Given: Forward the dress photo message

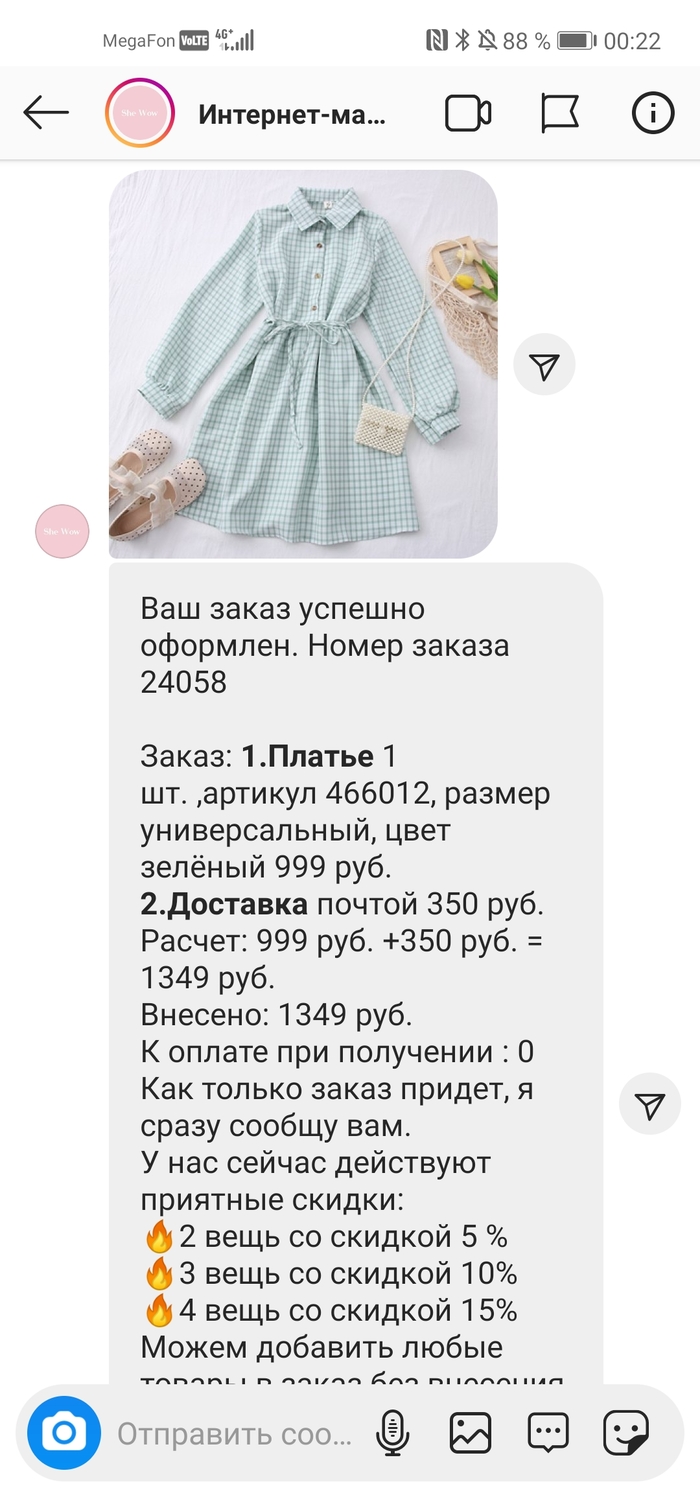Looking at the screenshot, I should tap(544, 367).
